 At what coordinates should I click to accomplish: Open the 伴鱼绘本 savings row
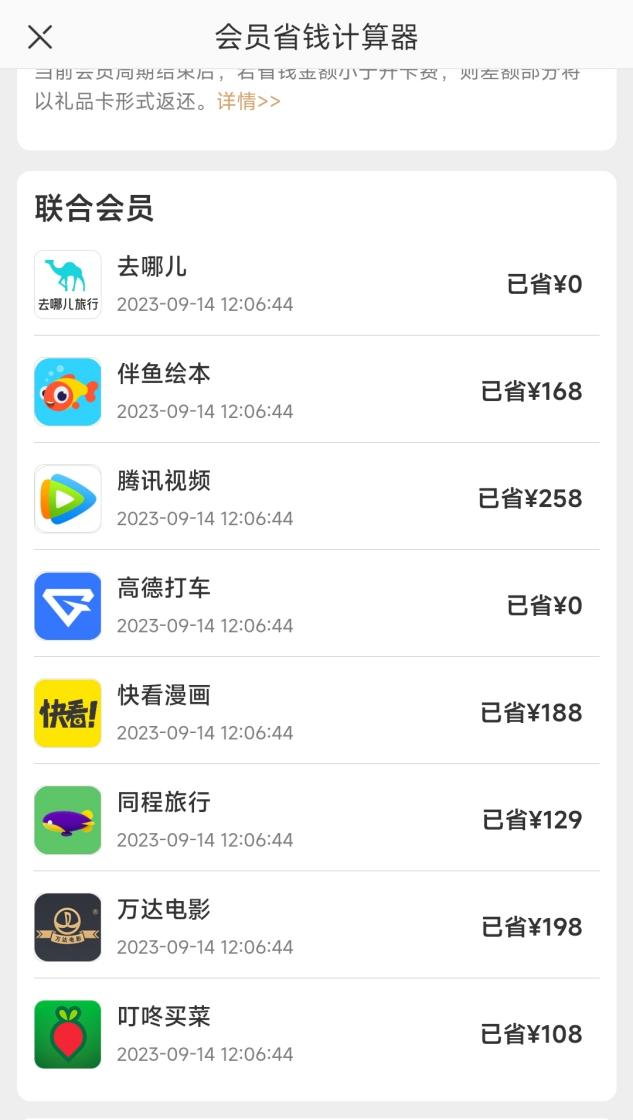point(316,391)
